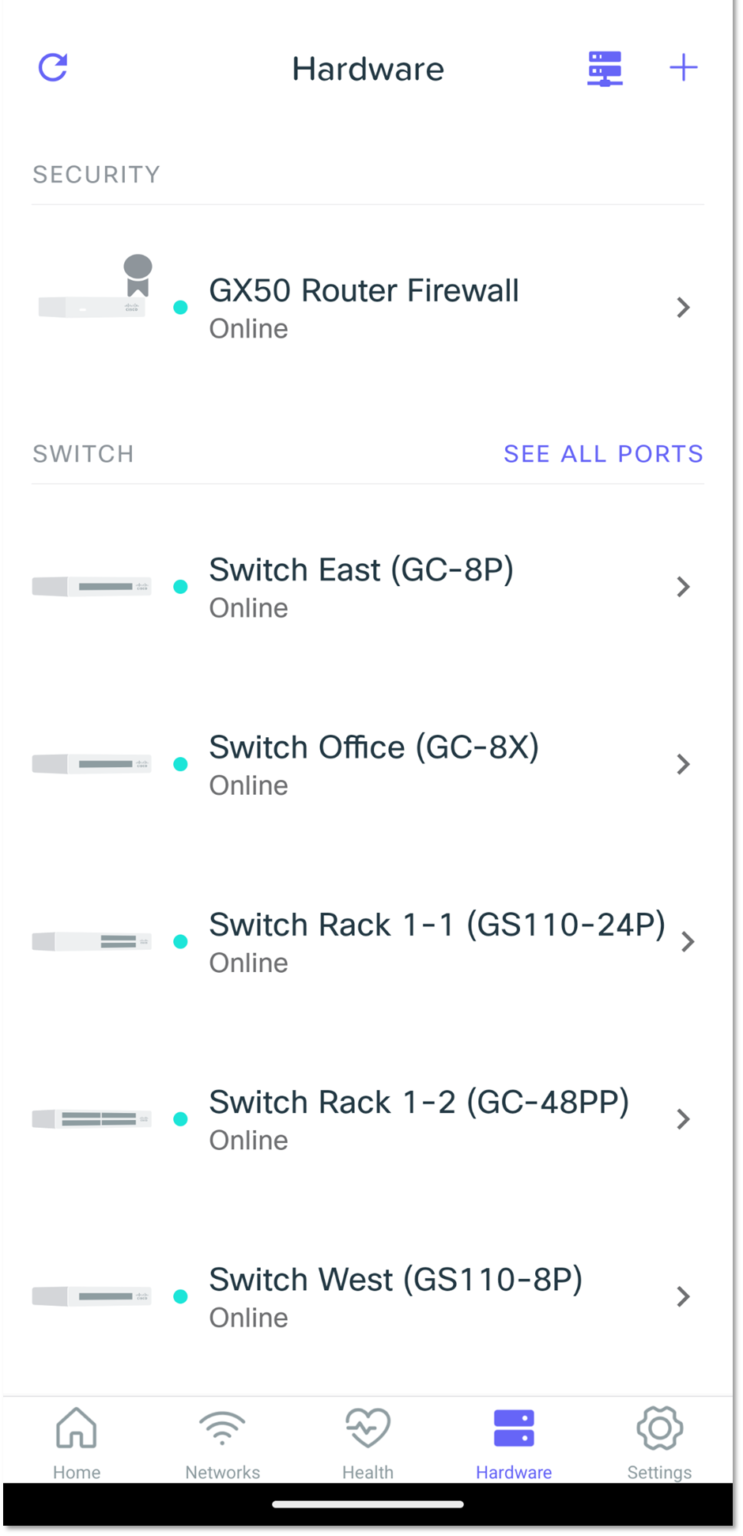Image resolution: width=743 pixels, height=1536 pixels.
Task: Open SEE ALL PORTS
Action: point(603,453)
